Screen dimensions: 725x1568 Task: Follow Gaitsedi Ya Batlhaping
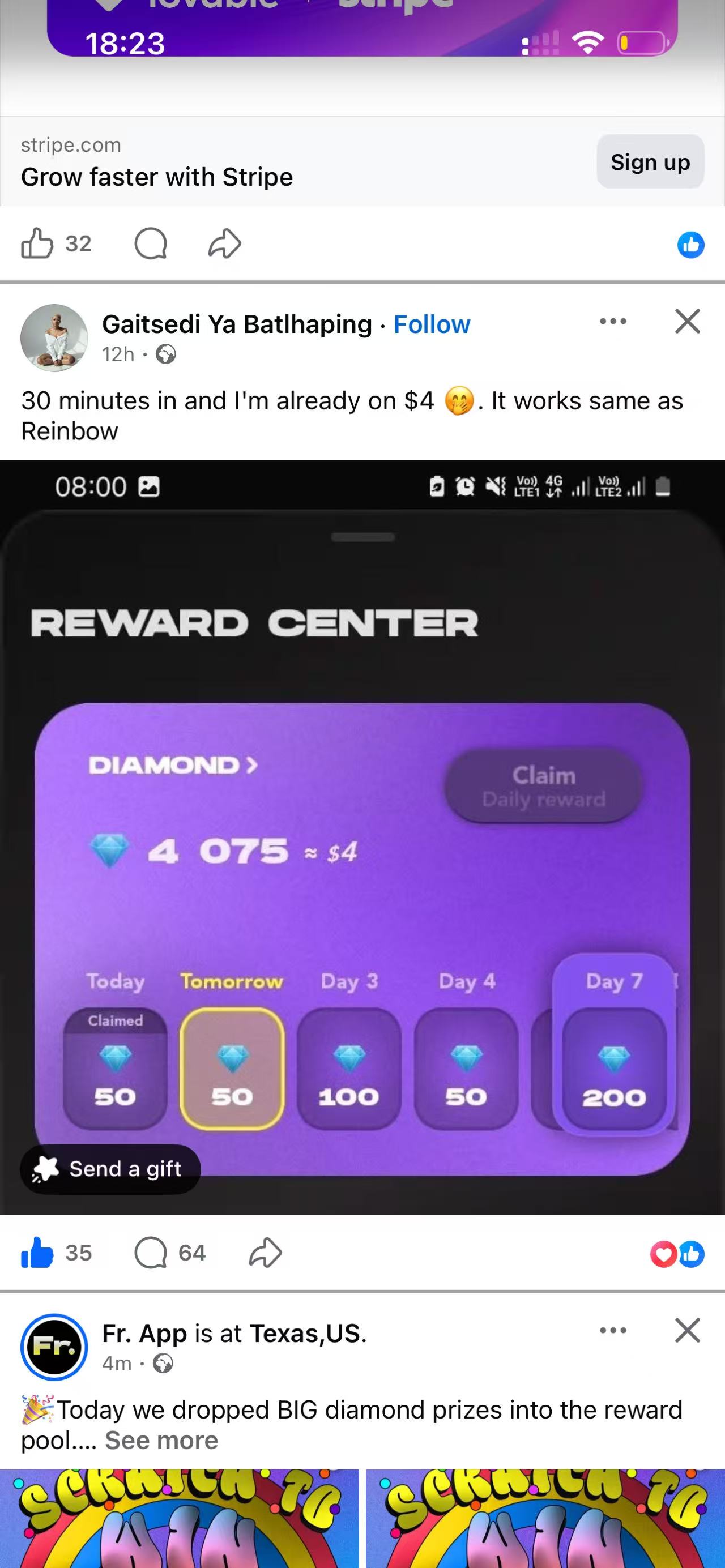[432, 324]
